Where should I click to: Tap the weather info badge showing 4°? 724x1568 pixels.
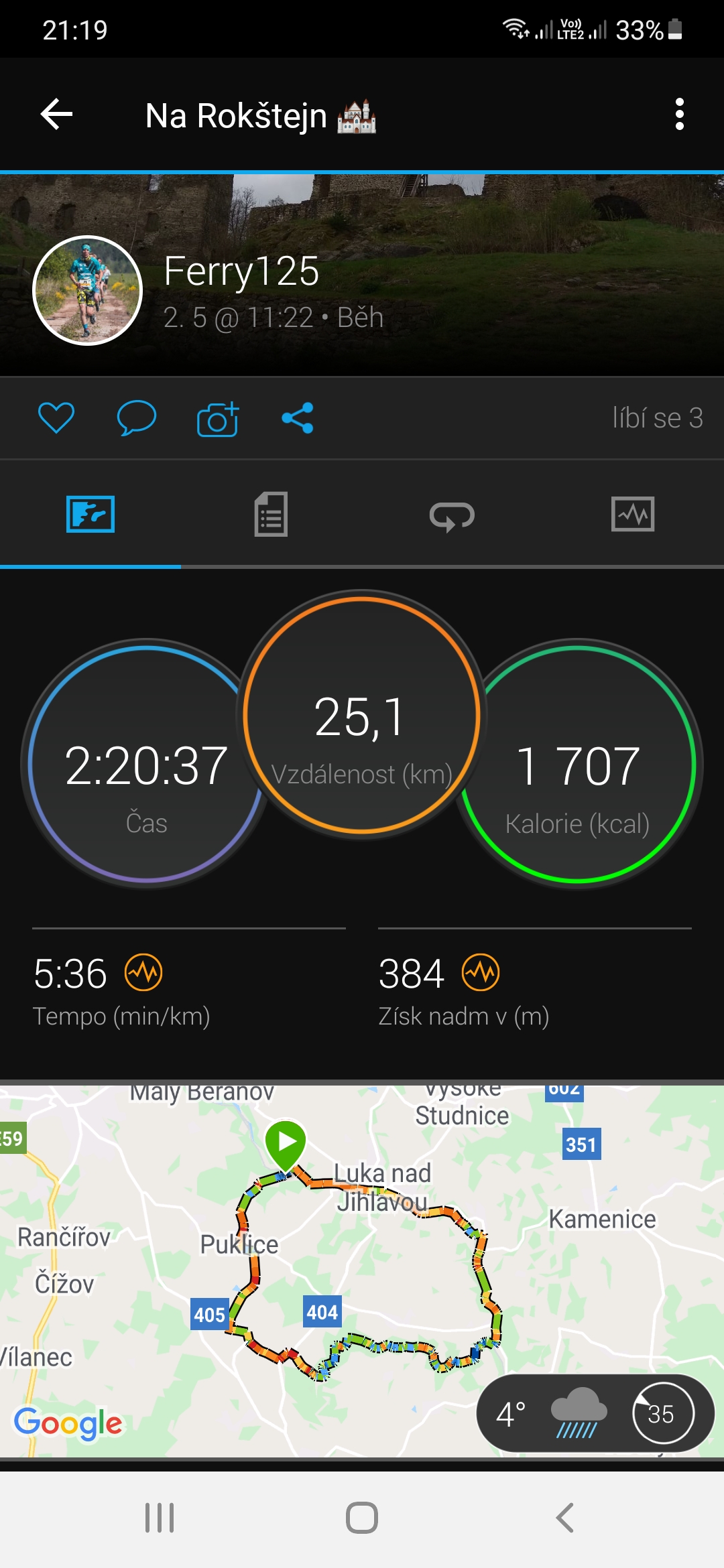pos(596,1414)
